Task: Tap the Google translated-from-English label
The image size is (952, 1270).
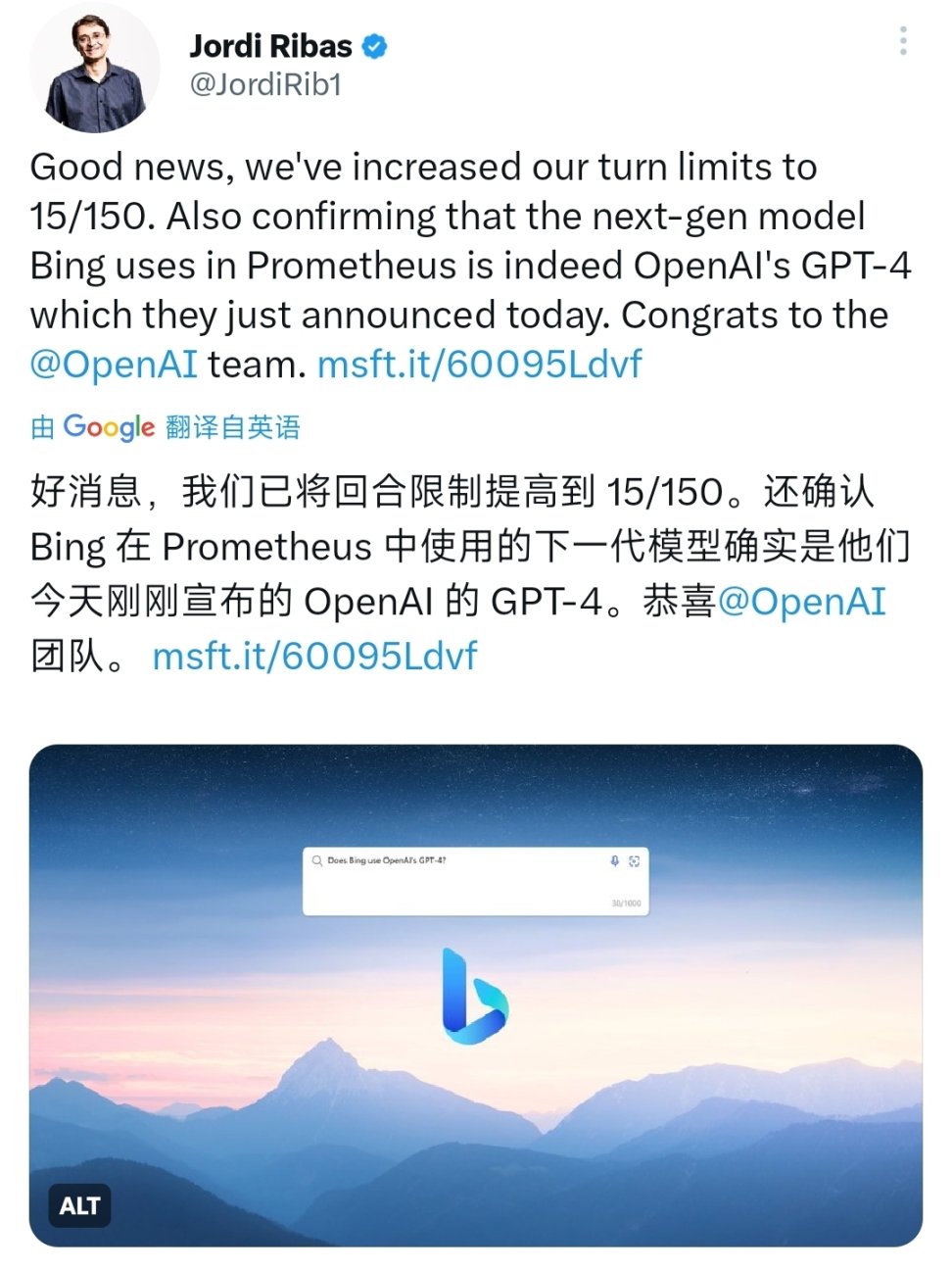Action: [x=165, y=427]
